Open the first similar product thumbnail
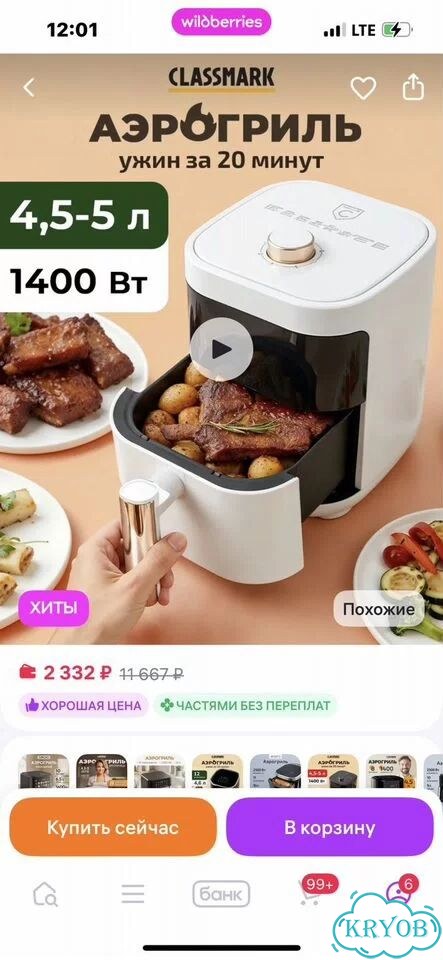443x960 pixels. [44, 771]
